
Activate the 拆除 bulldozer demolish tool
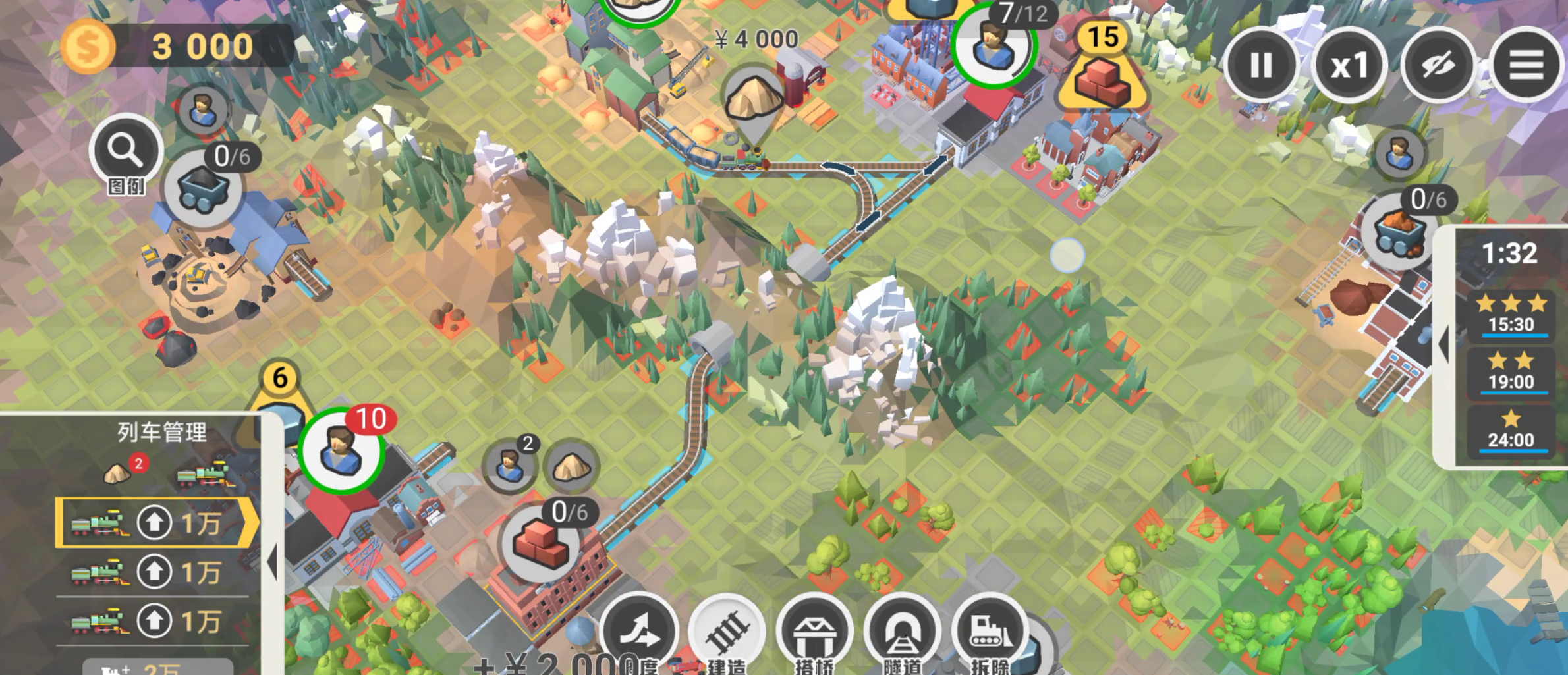click(990, 634)
